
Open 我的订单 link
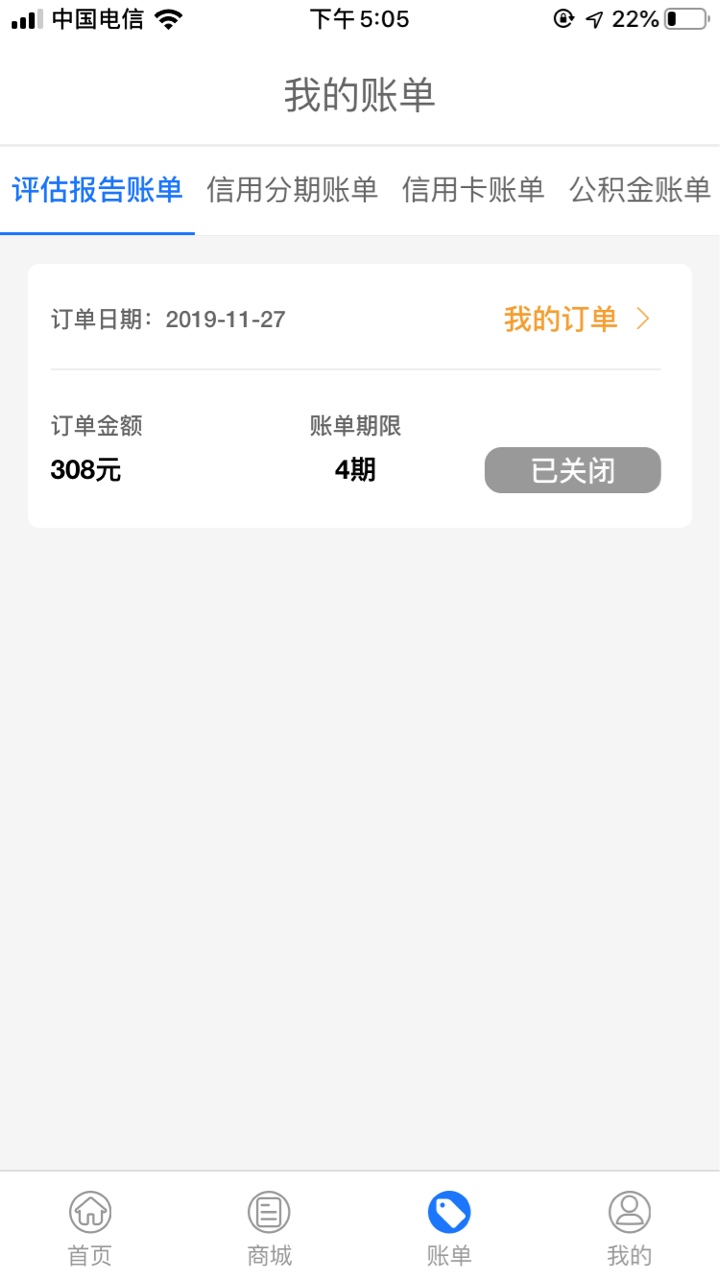(x=577, y=319)
